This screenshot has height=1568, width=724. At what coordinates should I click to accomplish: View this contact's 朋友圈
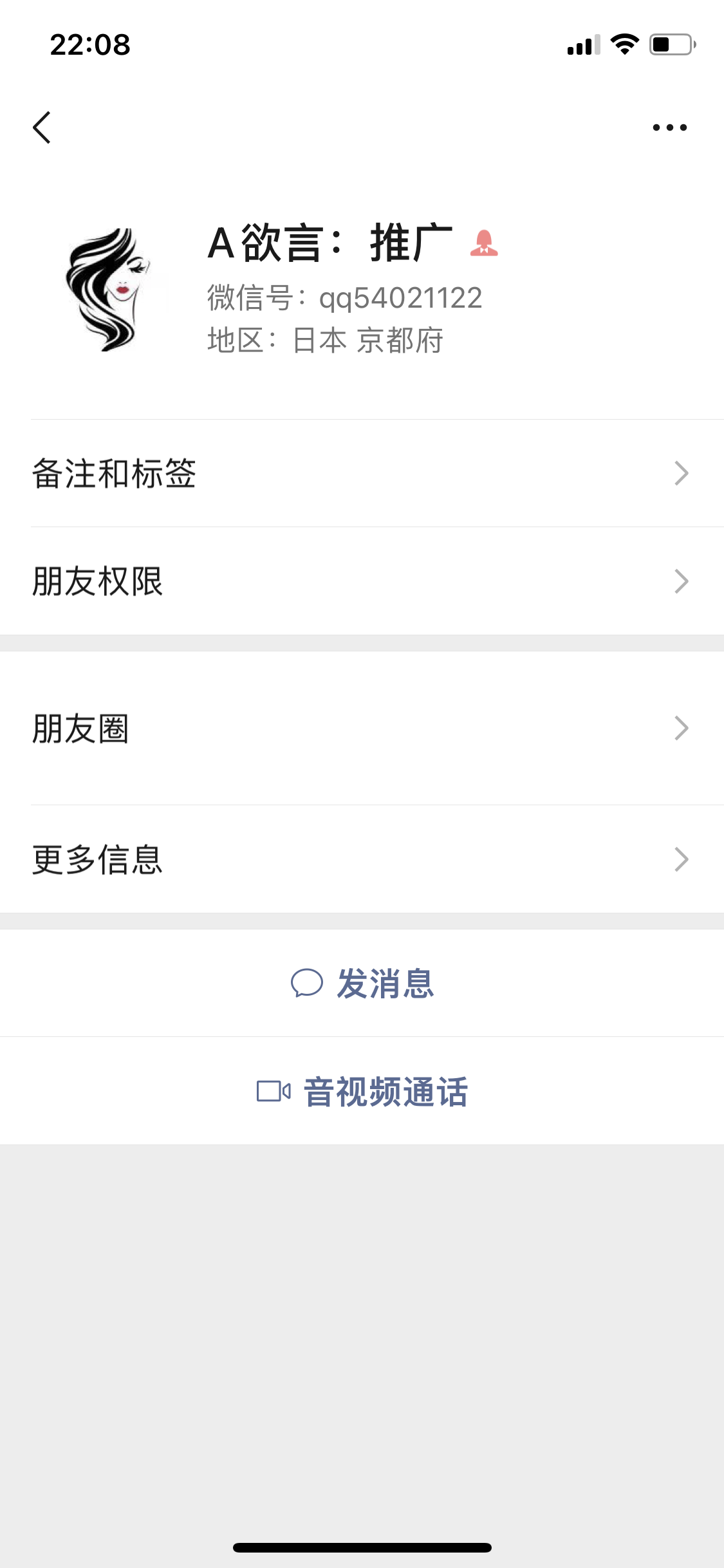click(x=362, y=728)
